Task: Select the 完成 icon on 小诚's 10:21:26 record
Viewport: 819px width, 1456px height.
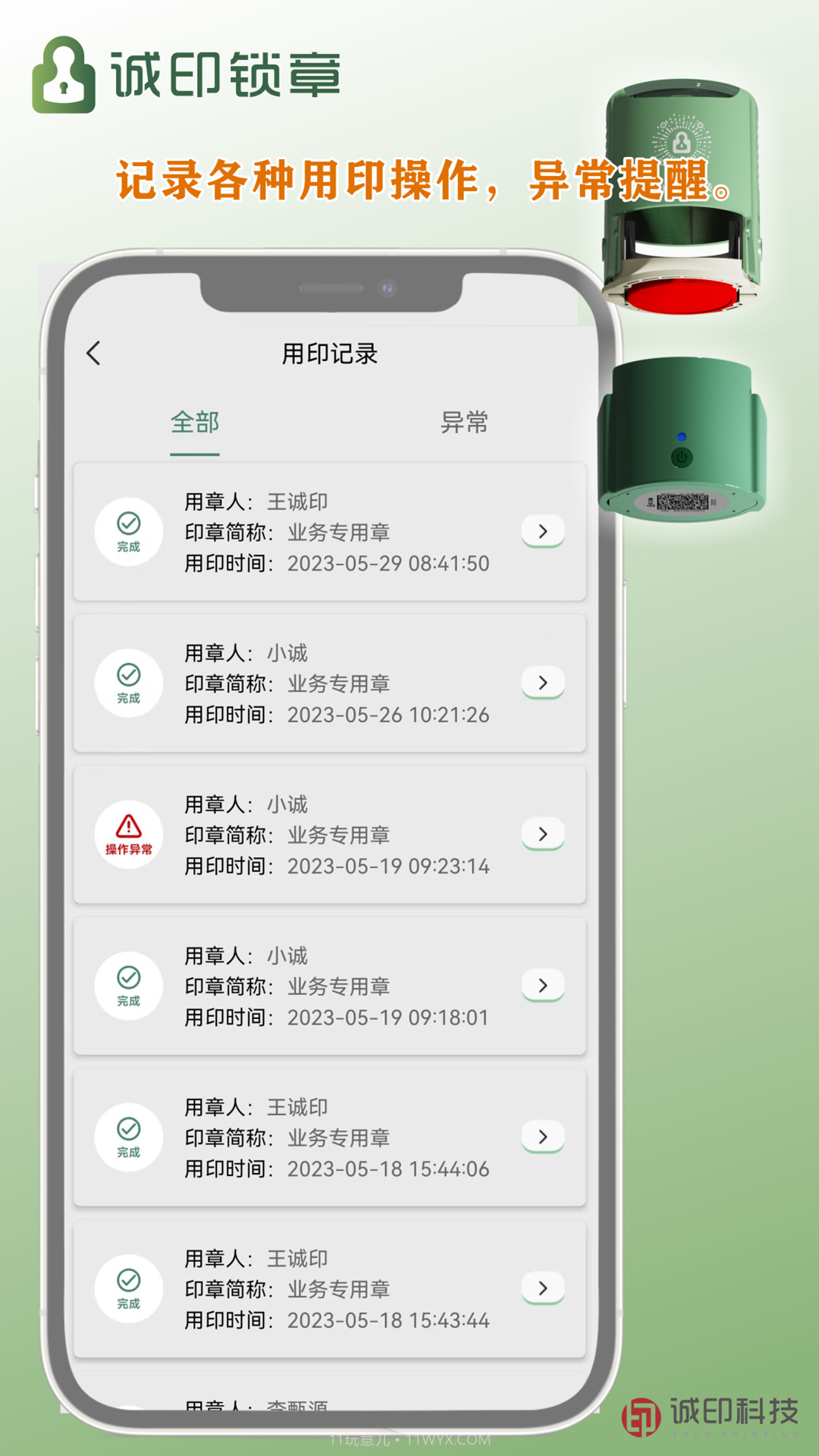Action: tap(128, 682)
